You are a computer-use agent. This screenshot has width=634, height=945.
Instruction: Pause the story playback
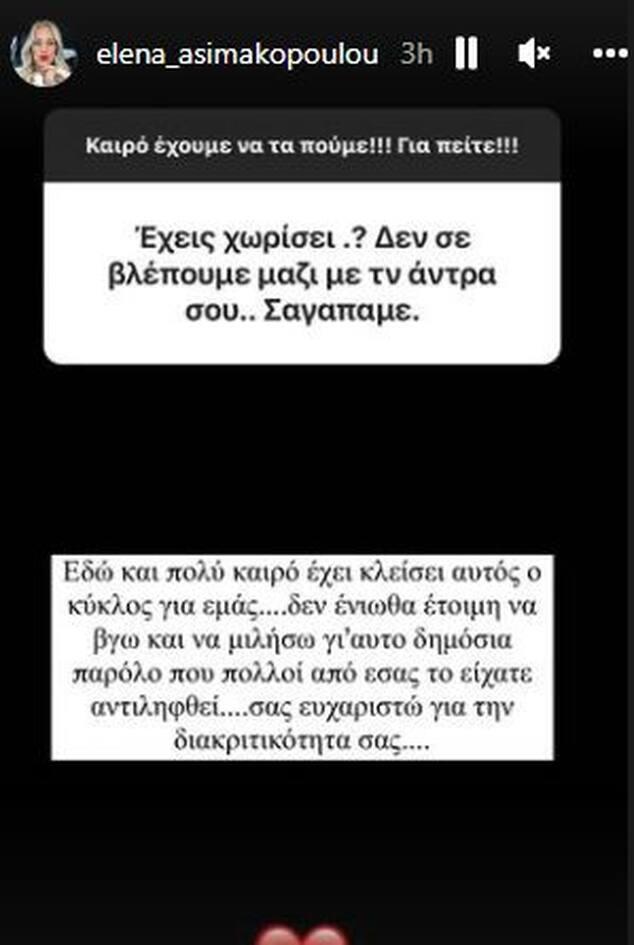(466, 54)
